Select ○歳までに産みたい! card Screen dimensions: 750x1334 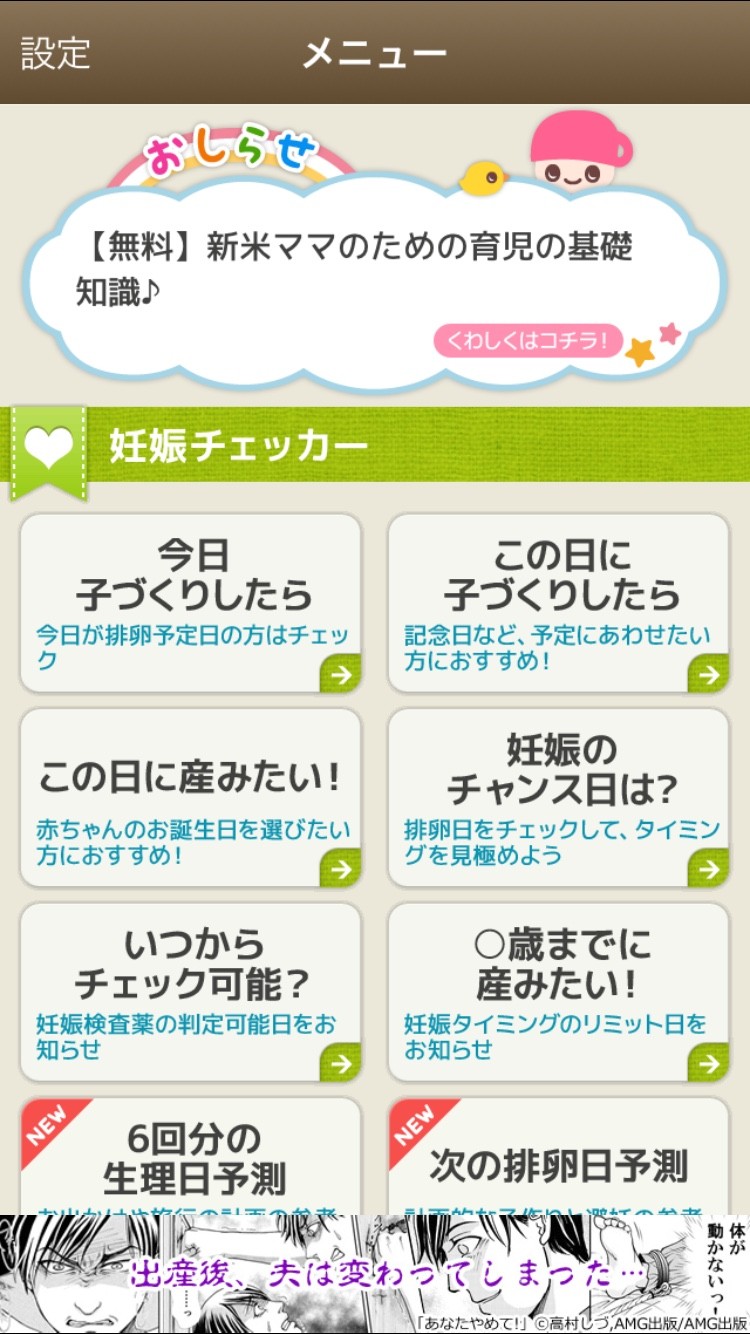(x=558, y=992)
